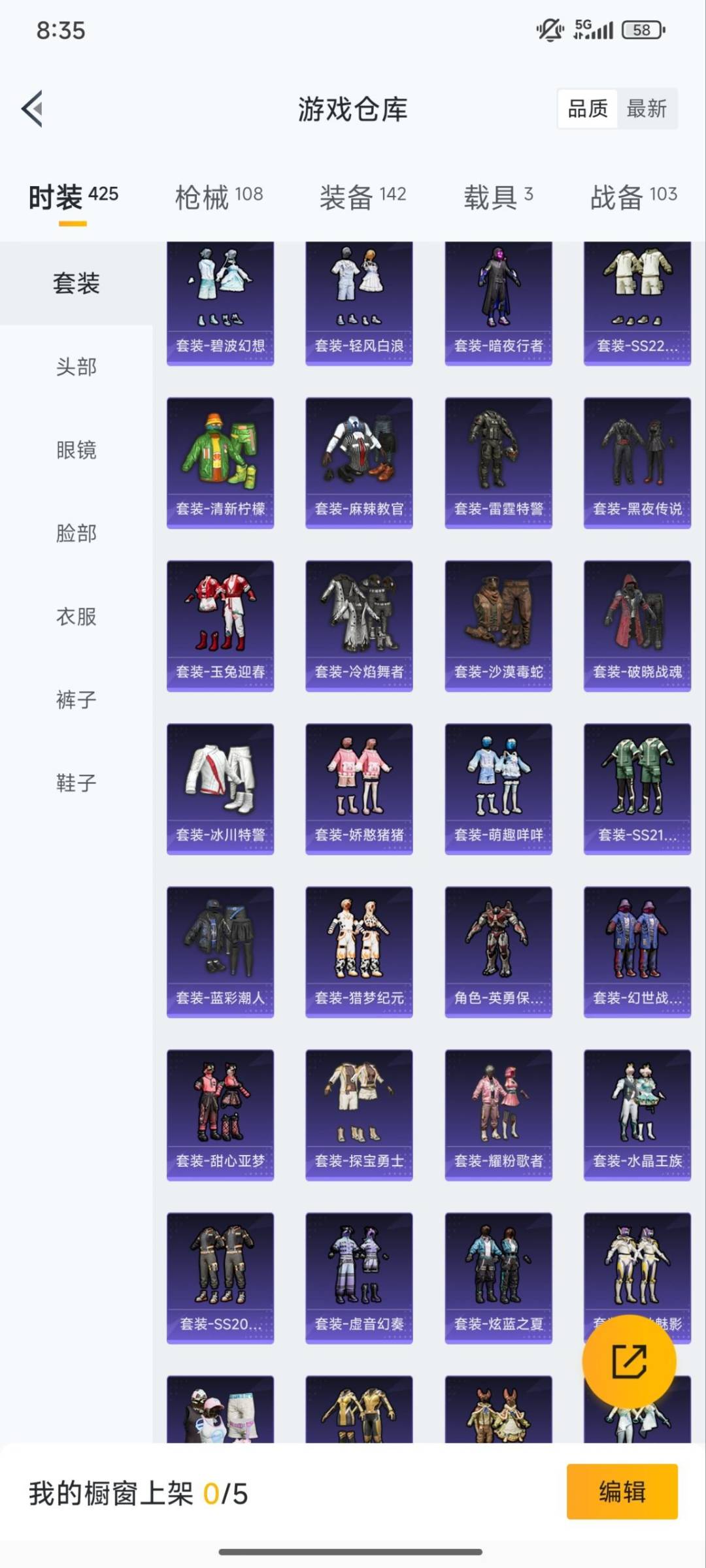
Task: Select the 套装-碧波幻想 outfit card
Action: pyautogui.click(x=220, y=301)
